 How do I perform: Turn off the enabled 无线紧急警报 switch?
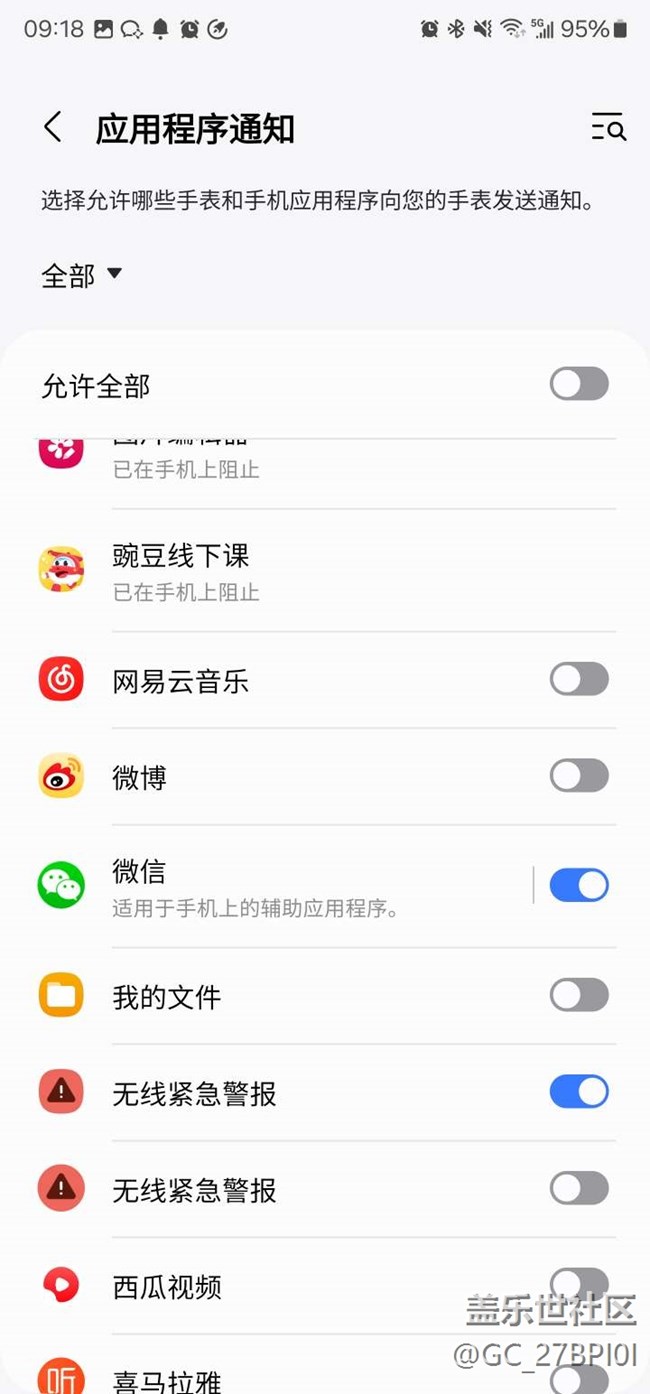pos(578,1092)
